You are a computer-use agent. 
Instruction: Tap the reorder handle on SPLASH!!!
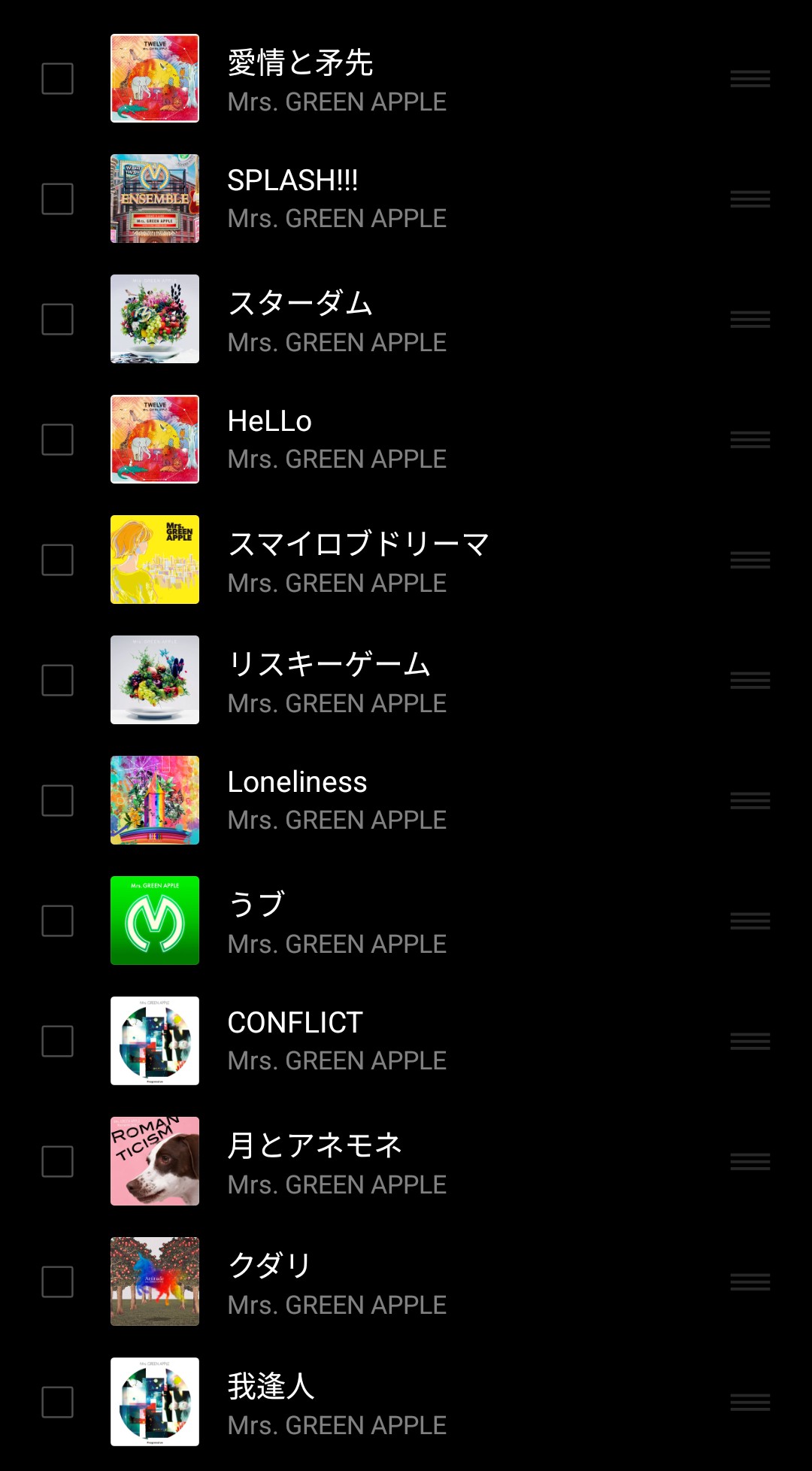(x=750, y=199)
